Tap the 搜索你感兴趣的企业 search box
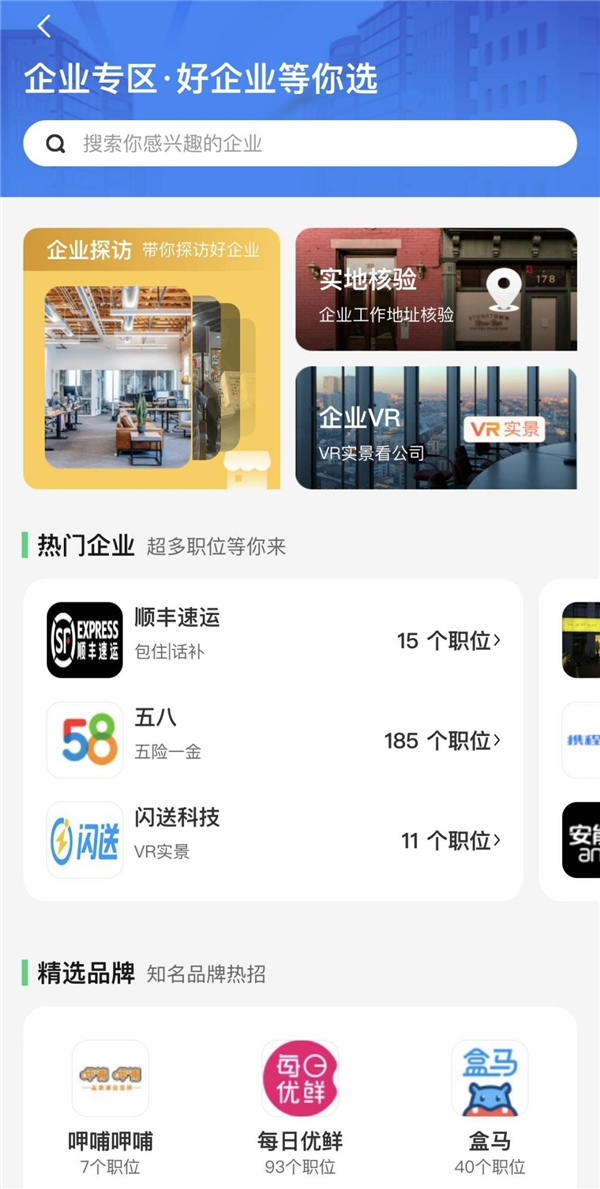The height and width of the screenshot is (1189, 600). [x=300, y=143]
